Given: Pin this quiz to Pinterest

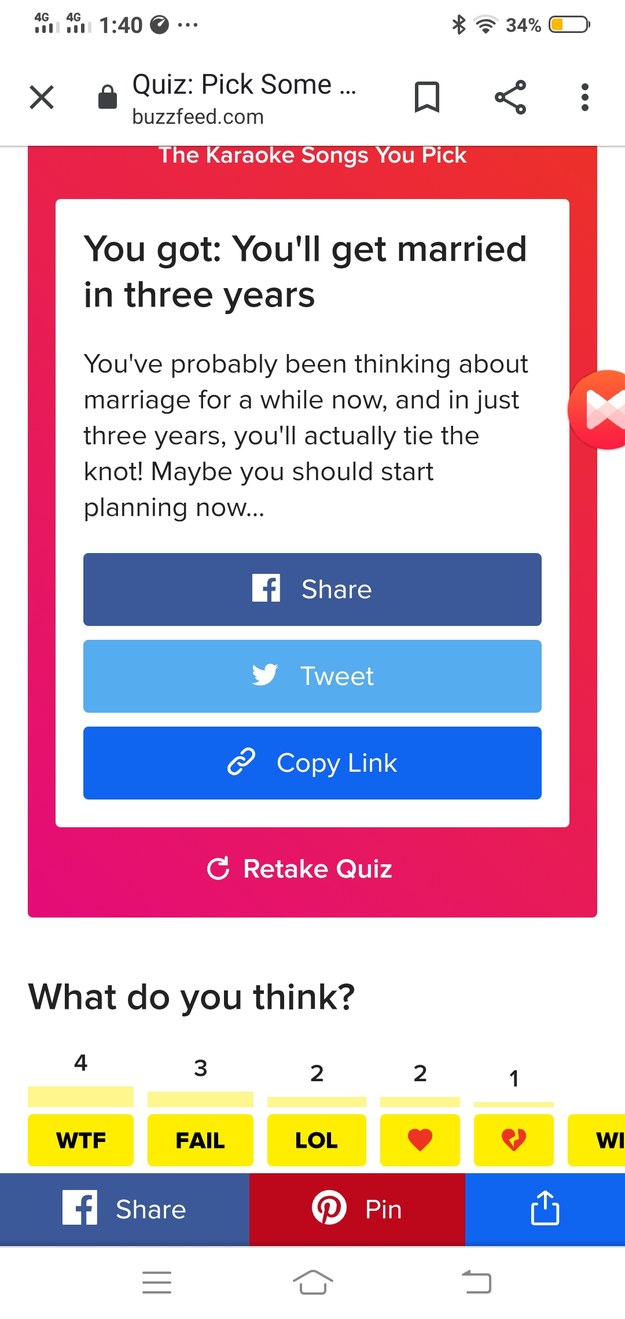Looking at the screenshot, I should coord(357,1209).
